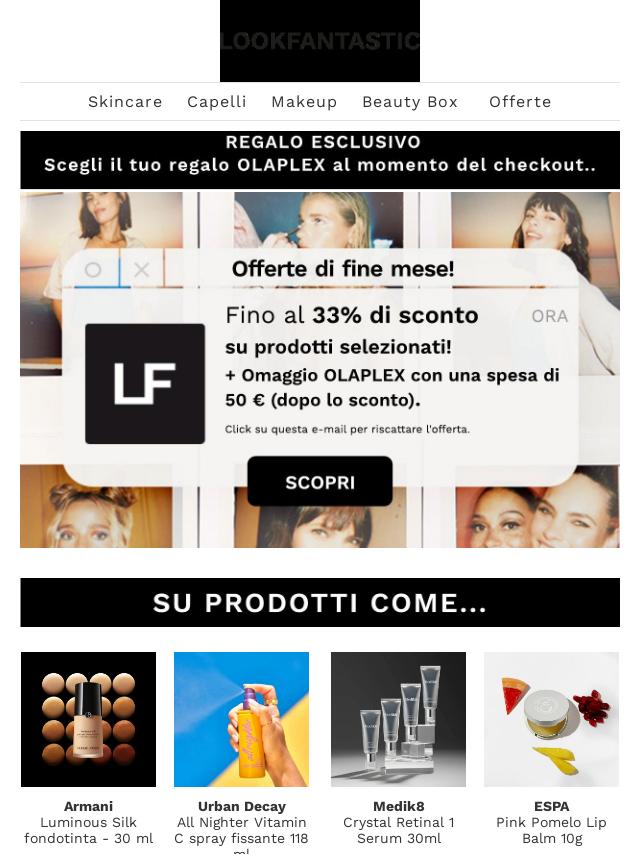
Task: View ESPA Pink Pomelo Lip Balm
Action: point(551,720)
